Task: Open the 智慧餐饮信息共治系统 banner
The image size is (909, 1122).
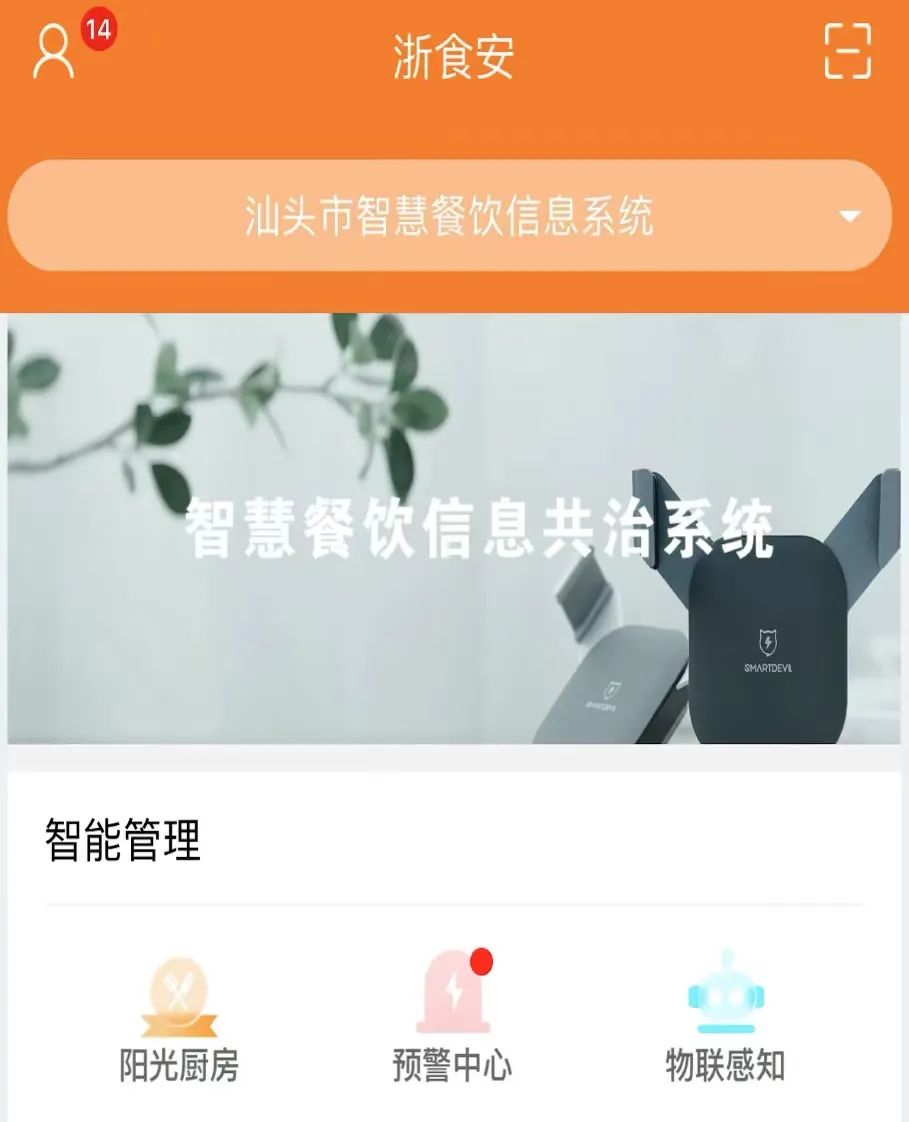Action: [454, 528]
